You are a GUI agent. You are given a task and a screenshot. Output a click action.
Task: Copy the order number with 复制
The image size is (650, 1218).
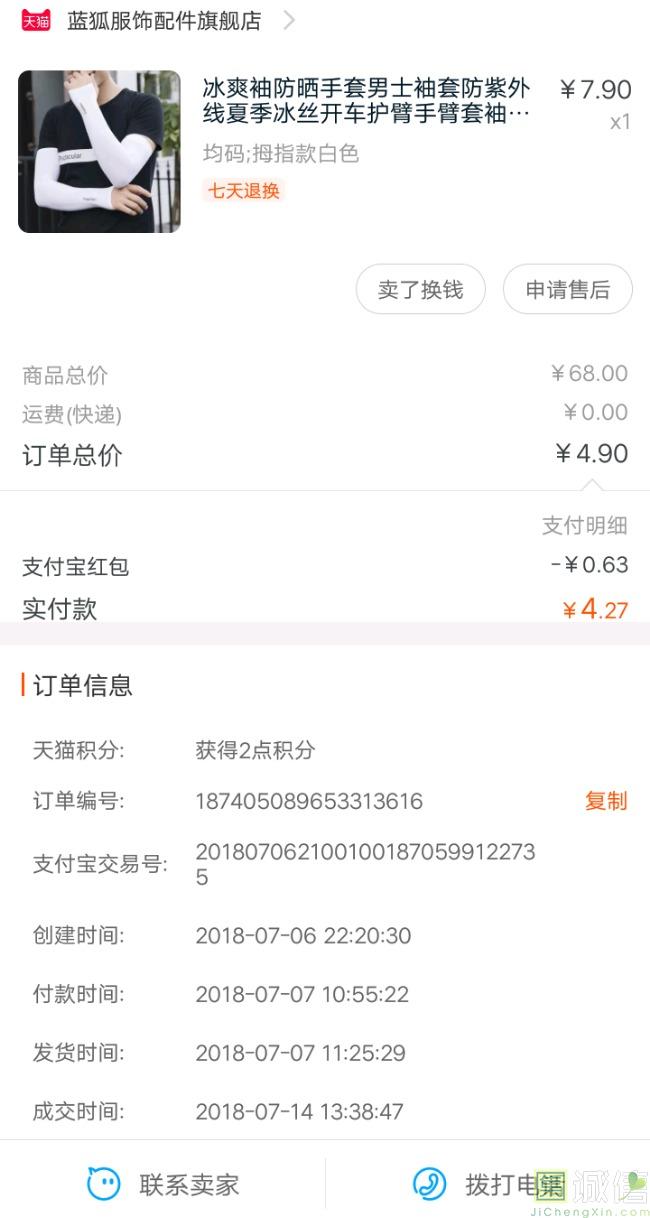coord(606,801)
